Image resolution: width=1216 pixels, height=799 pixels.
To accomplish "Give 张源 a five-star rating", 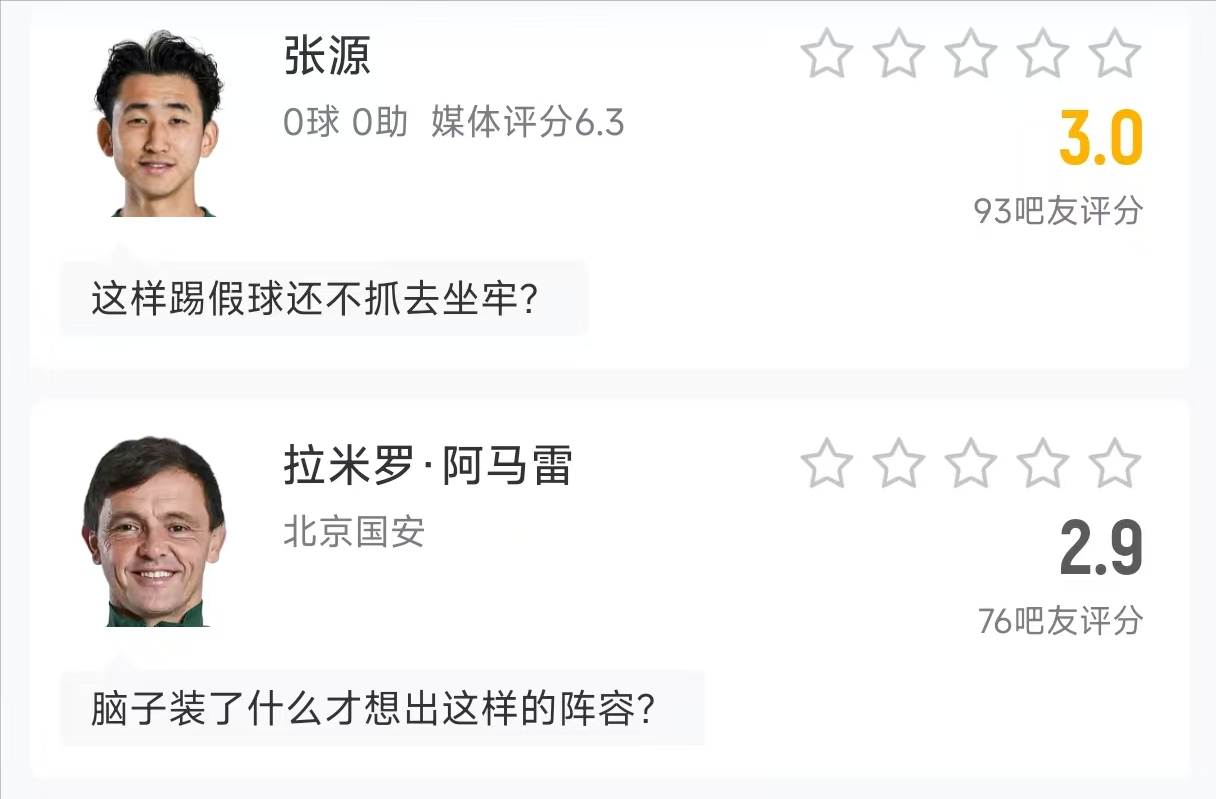I will point(1114,54).
